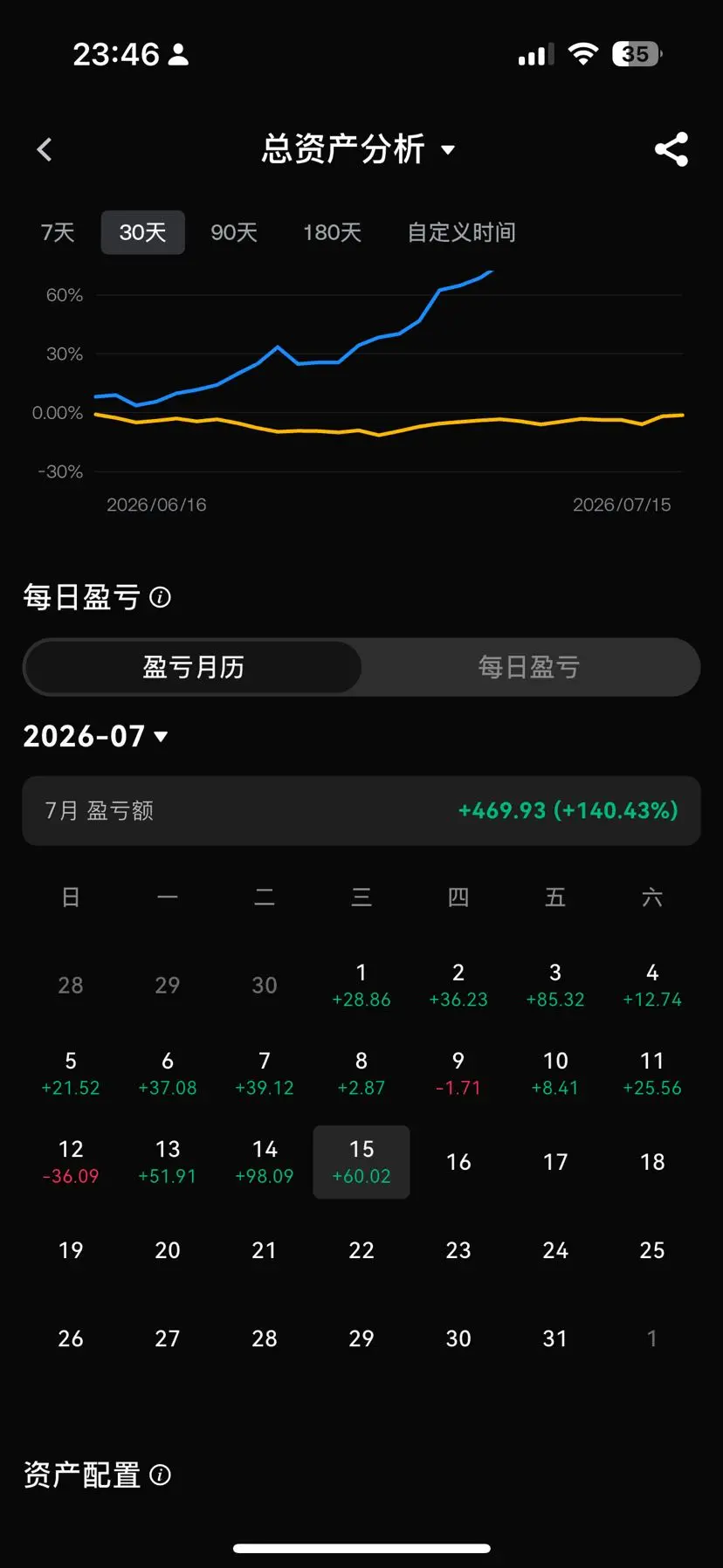Tap July 3 showing +85.32
The height and width of the screenshot is (1568, 723).
pos(555,986)
